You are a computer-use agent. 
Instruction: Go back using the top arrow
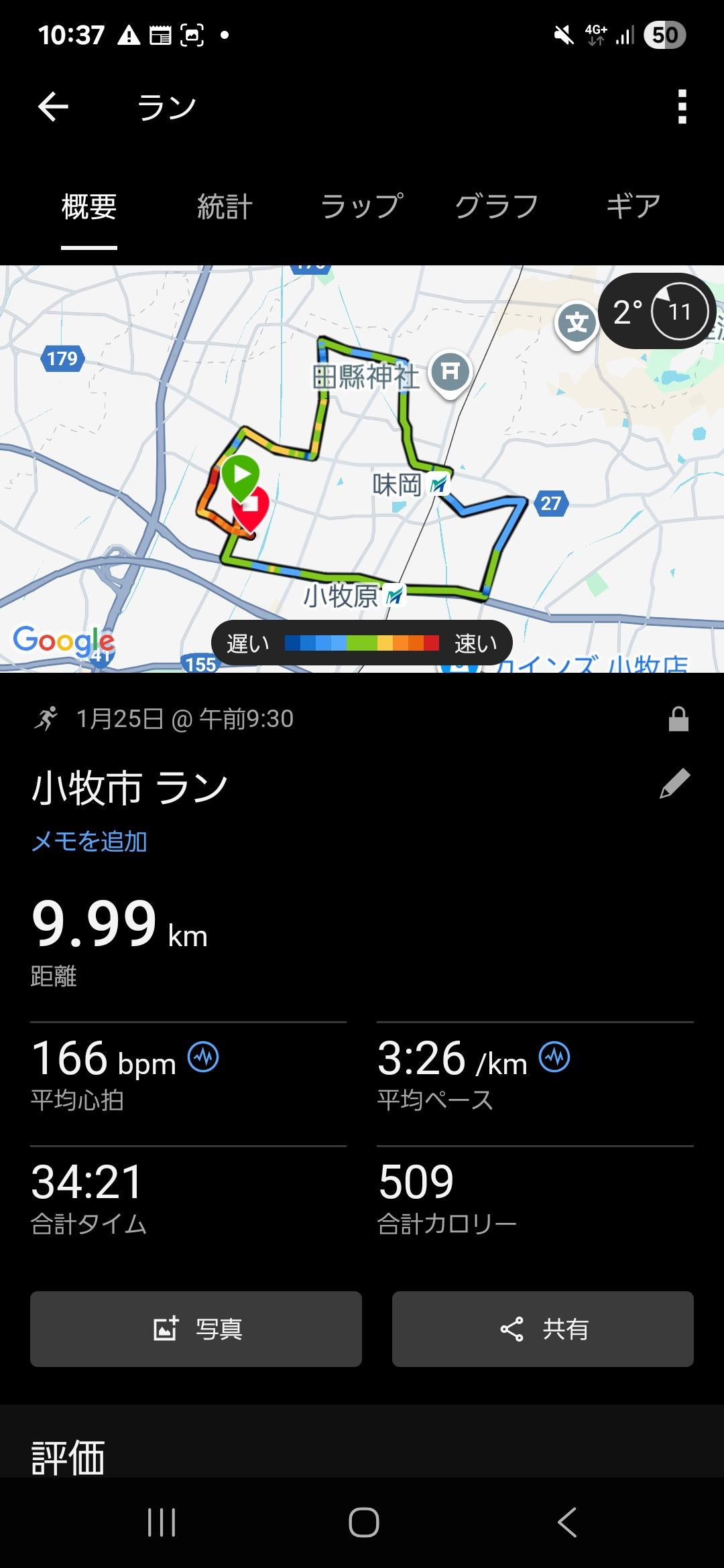point(54,107)
